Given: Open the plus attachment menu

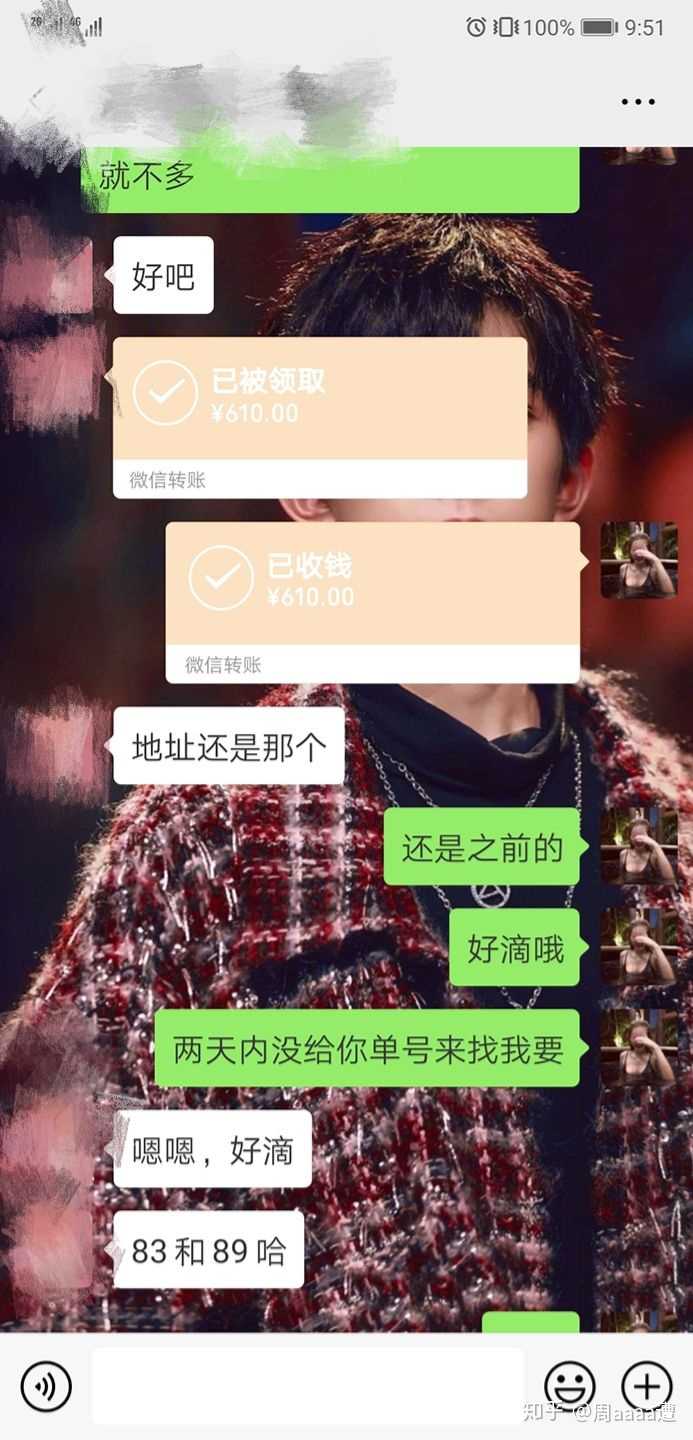Looking at the screenshot, I should point(647,1387).
